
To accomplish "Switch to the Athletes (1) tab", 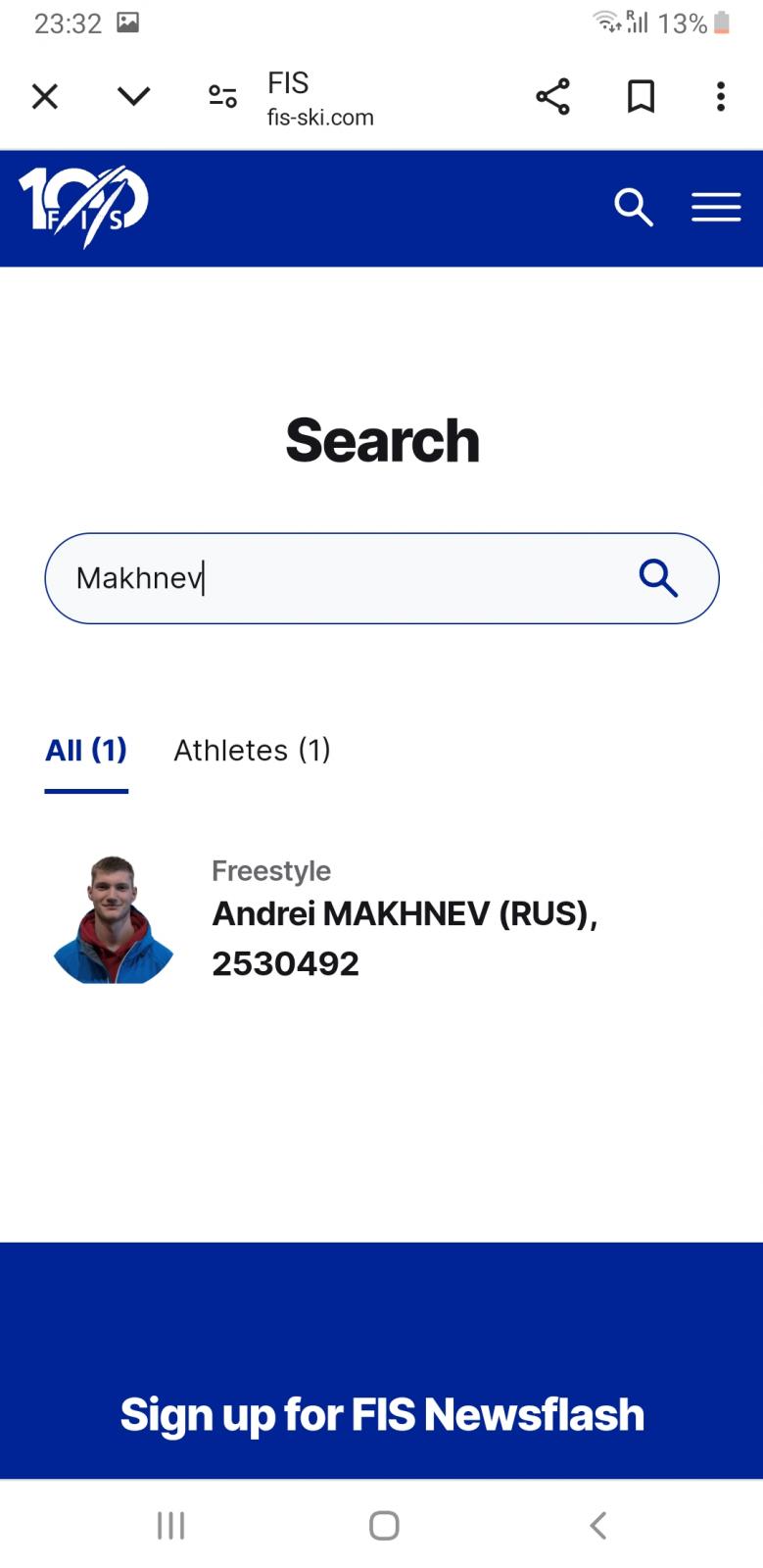I will 253,751.
